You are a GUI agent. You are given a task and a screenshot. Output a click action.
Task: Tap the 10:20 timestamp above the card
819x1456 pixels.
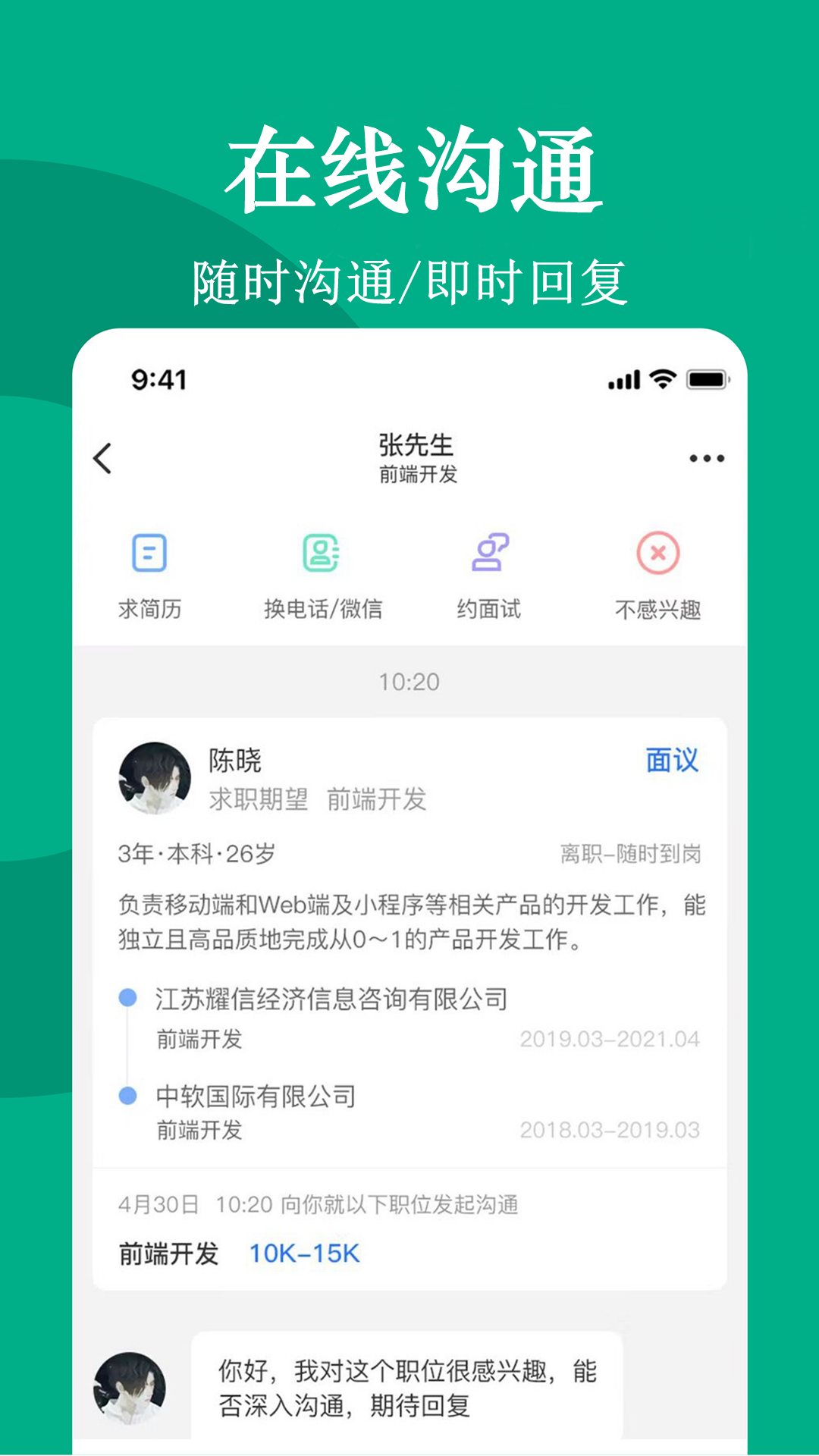(x=409, y=681)
